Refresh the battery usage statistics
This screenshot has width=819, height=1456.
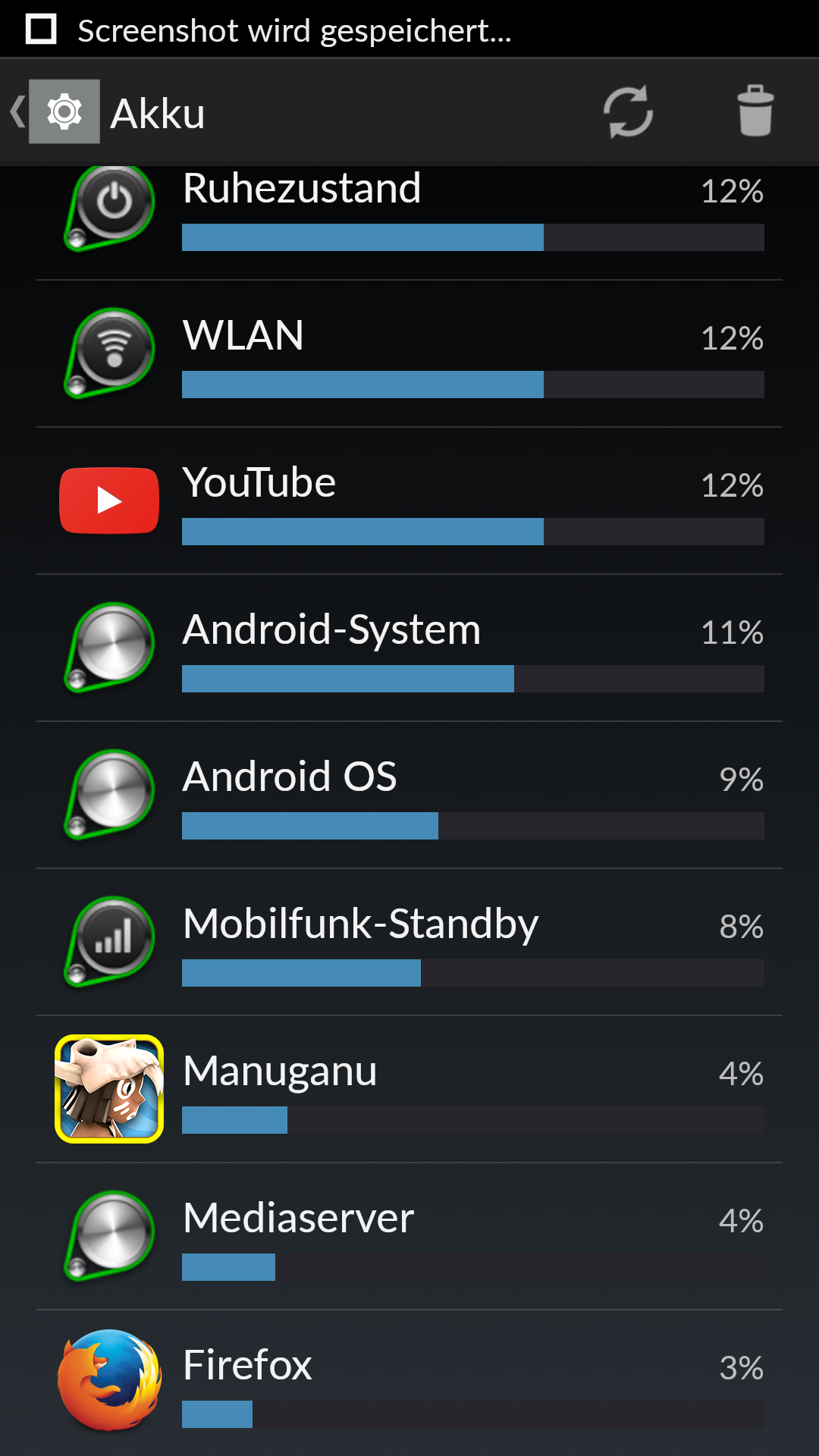[x=628, y=112]
